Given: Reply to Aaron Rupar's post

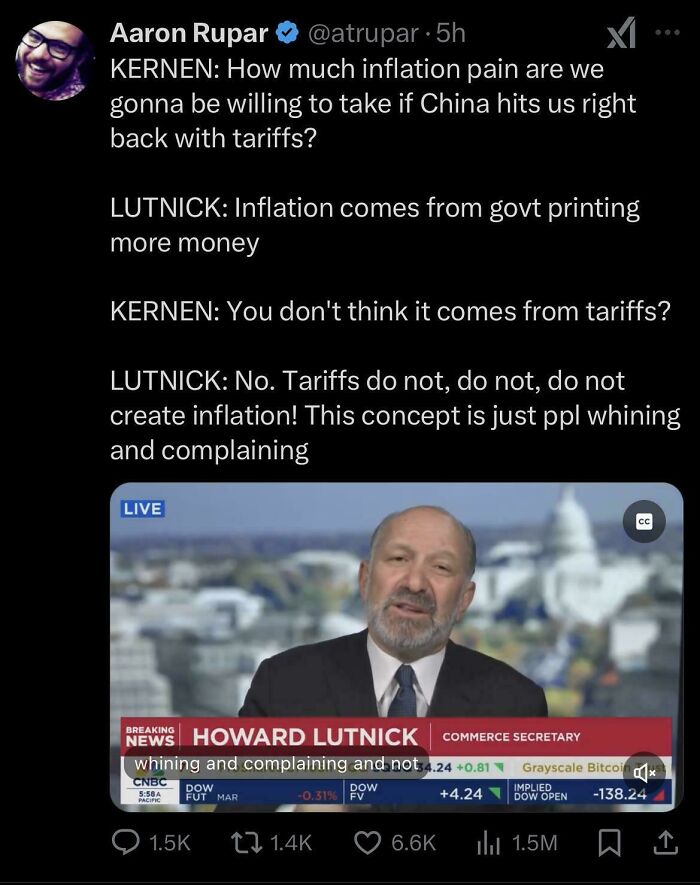Looking at the screenshot, I should [127, 843].
